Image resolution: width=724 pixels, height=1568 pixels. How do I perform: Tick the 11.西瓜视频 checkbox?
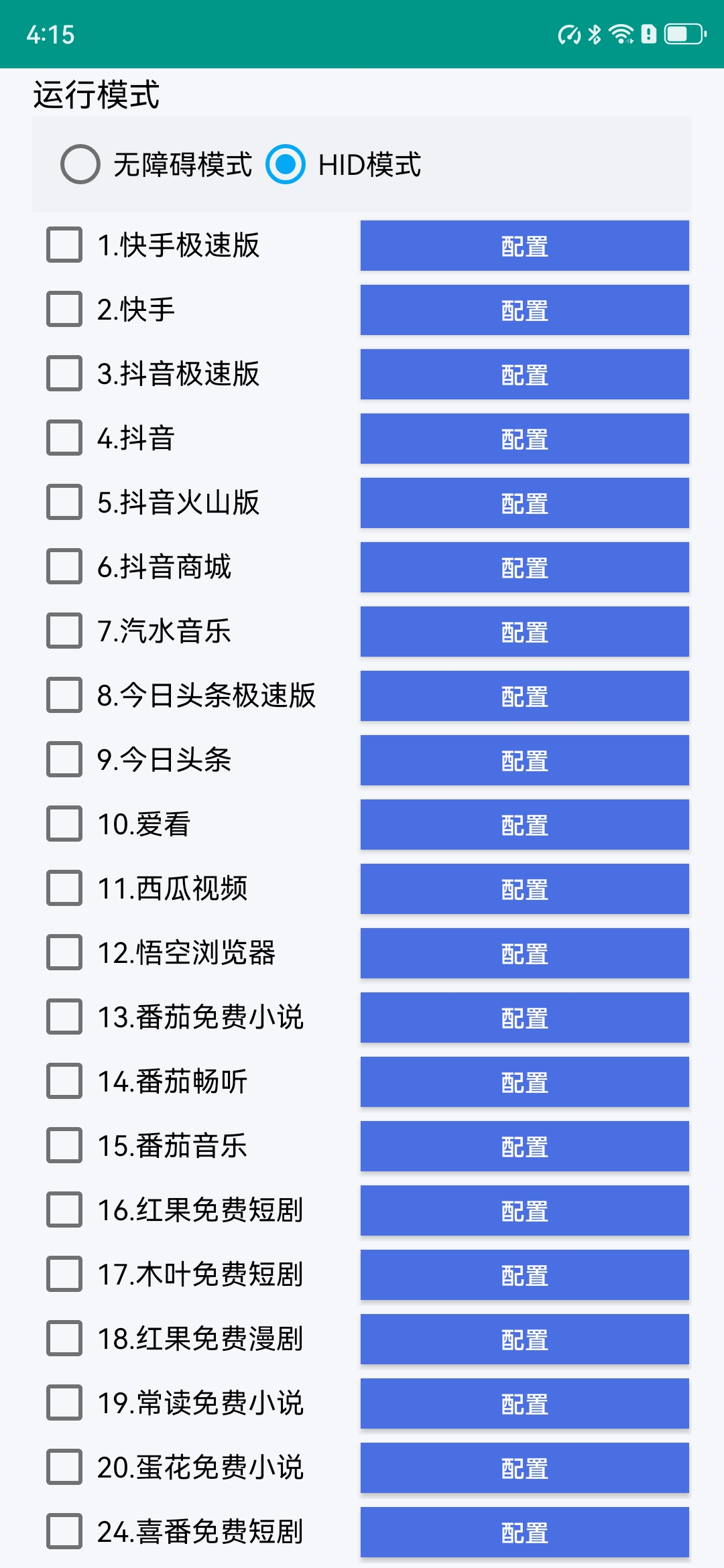(64, 888)
